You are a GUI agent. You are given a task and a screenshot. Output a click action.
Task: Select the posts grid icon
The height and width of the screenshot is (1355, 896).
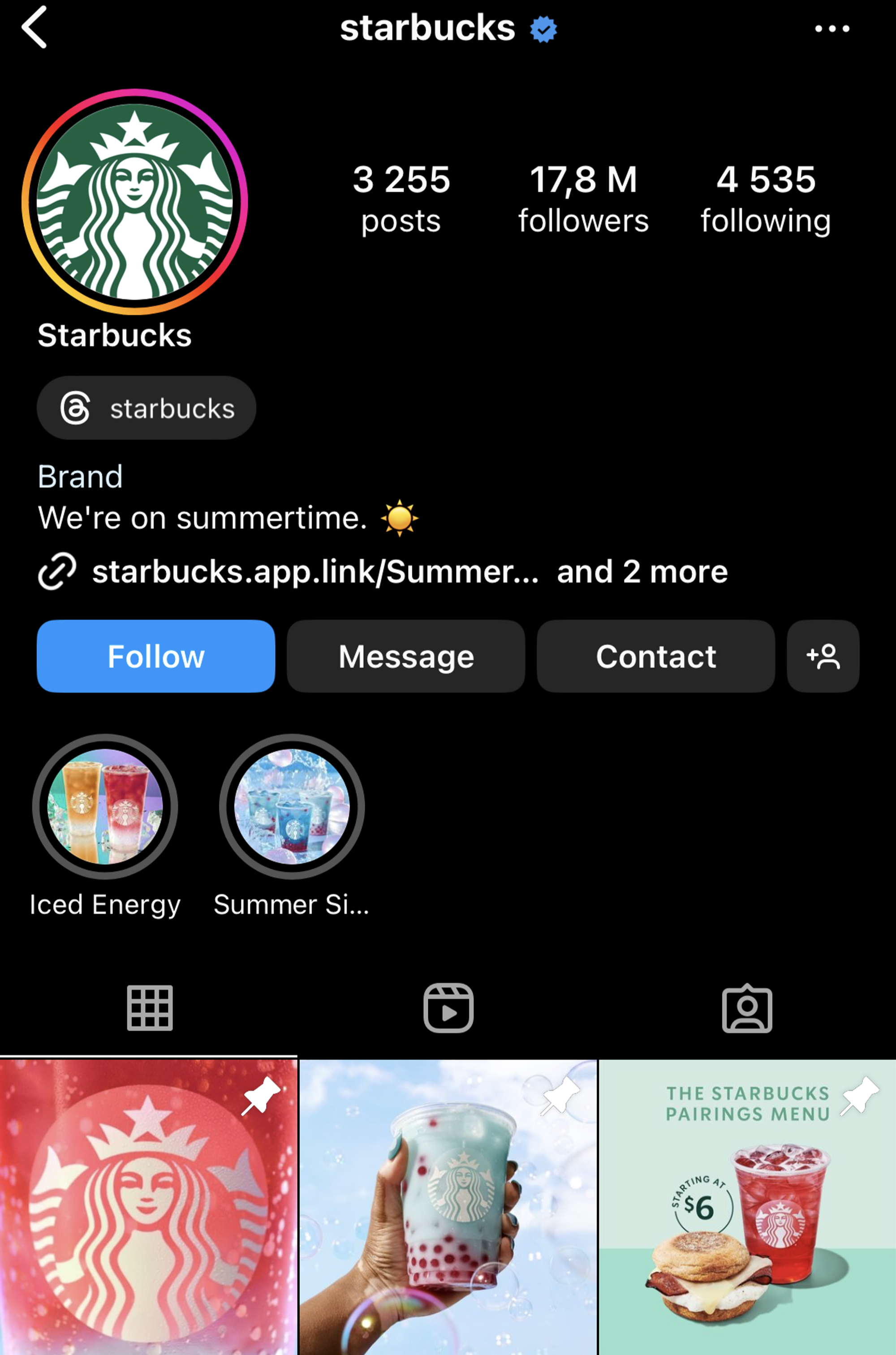150,1008
